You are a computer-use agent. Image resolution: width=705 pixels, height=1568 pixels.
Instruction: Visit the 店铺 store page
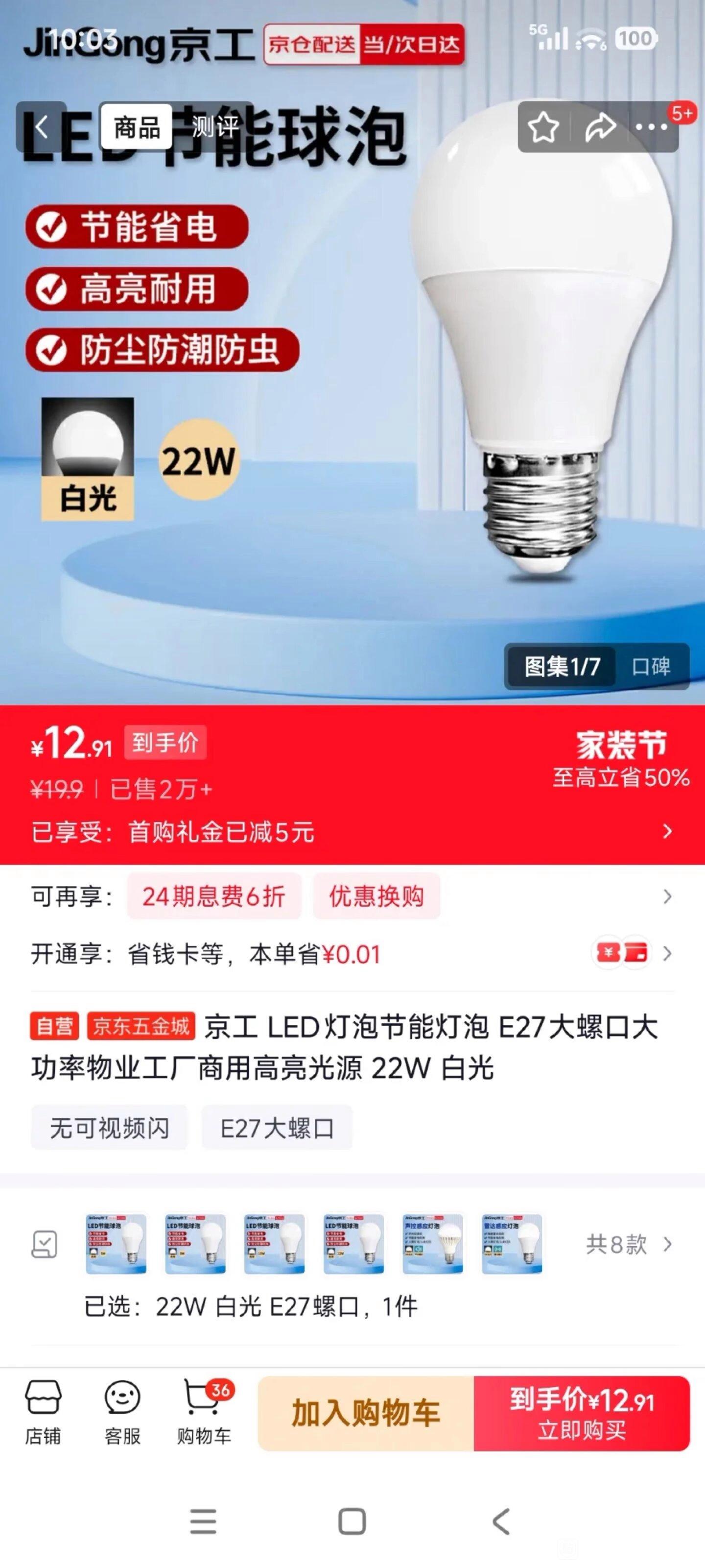click(43, 1413)
